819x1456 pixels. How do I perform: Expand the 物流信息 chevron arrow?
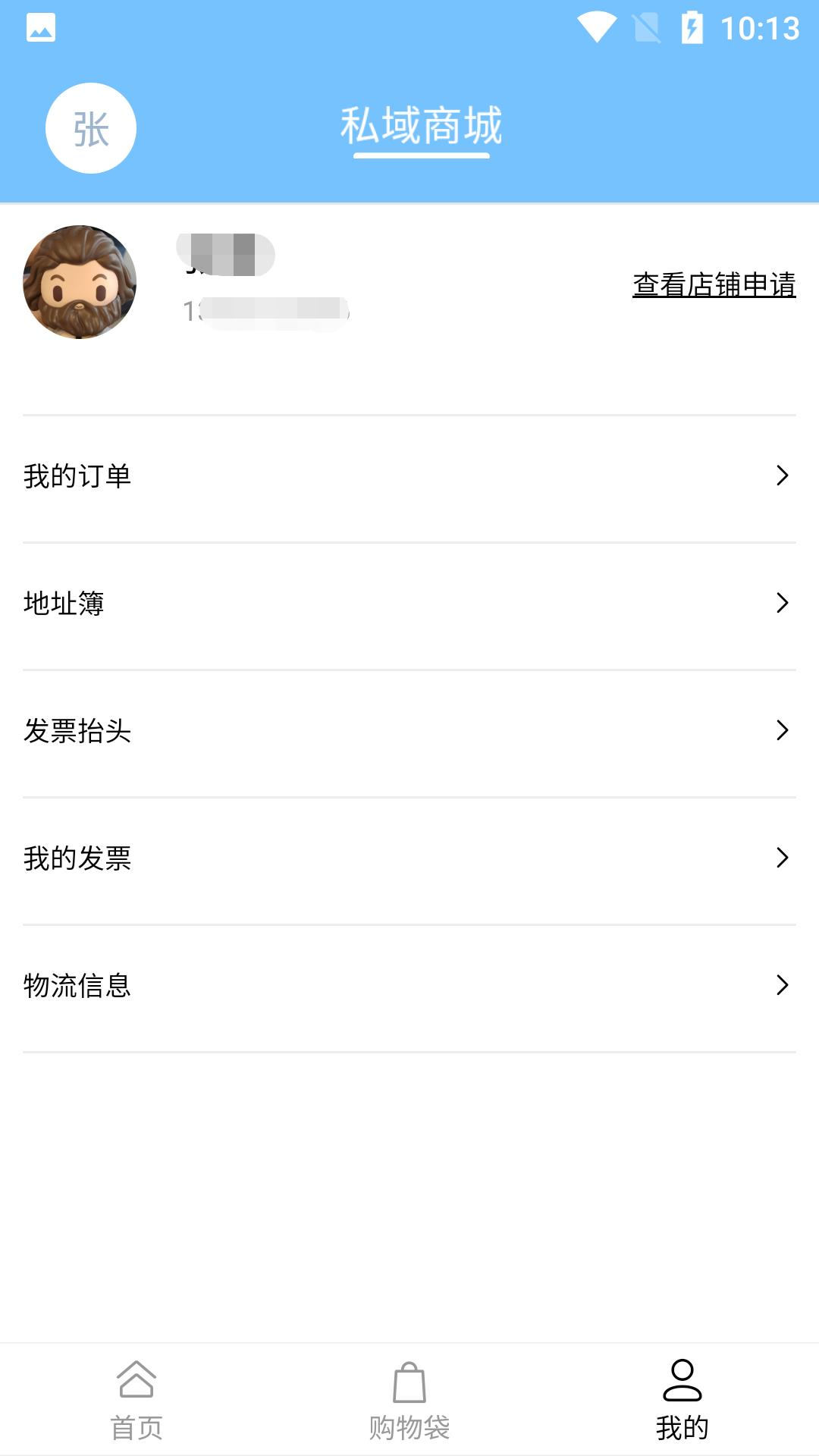782,987
